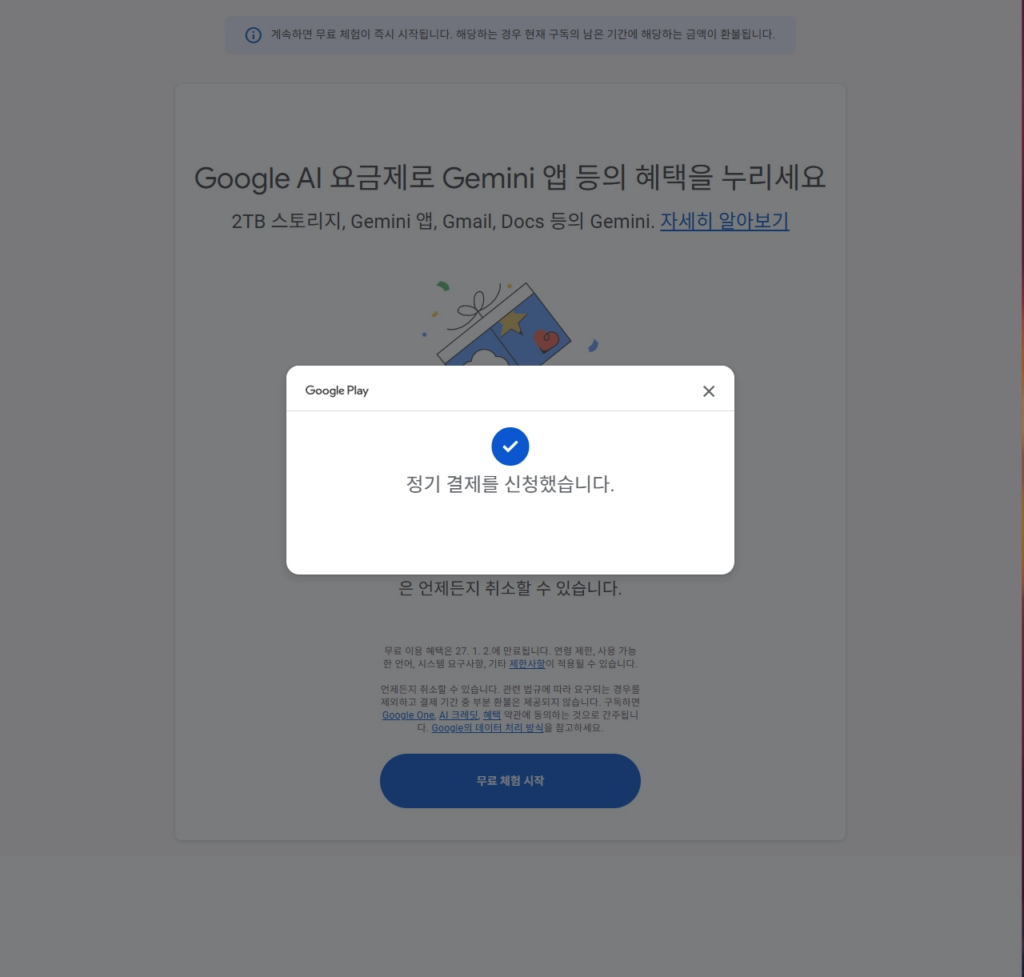Open the 혜택 terms link
The height and width of the screenshot is (977, 1024).
[492, 716]
